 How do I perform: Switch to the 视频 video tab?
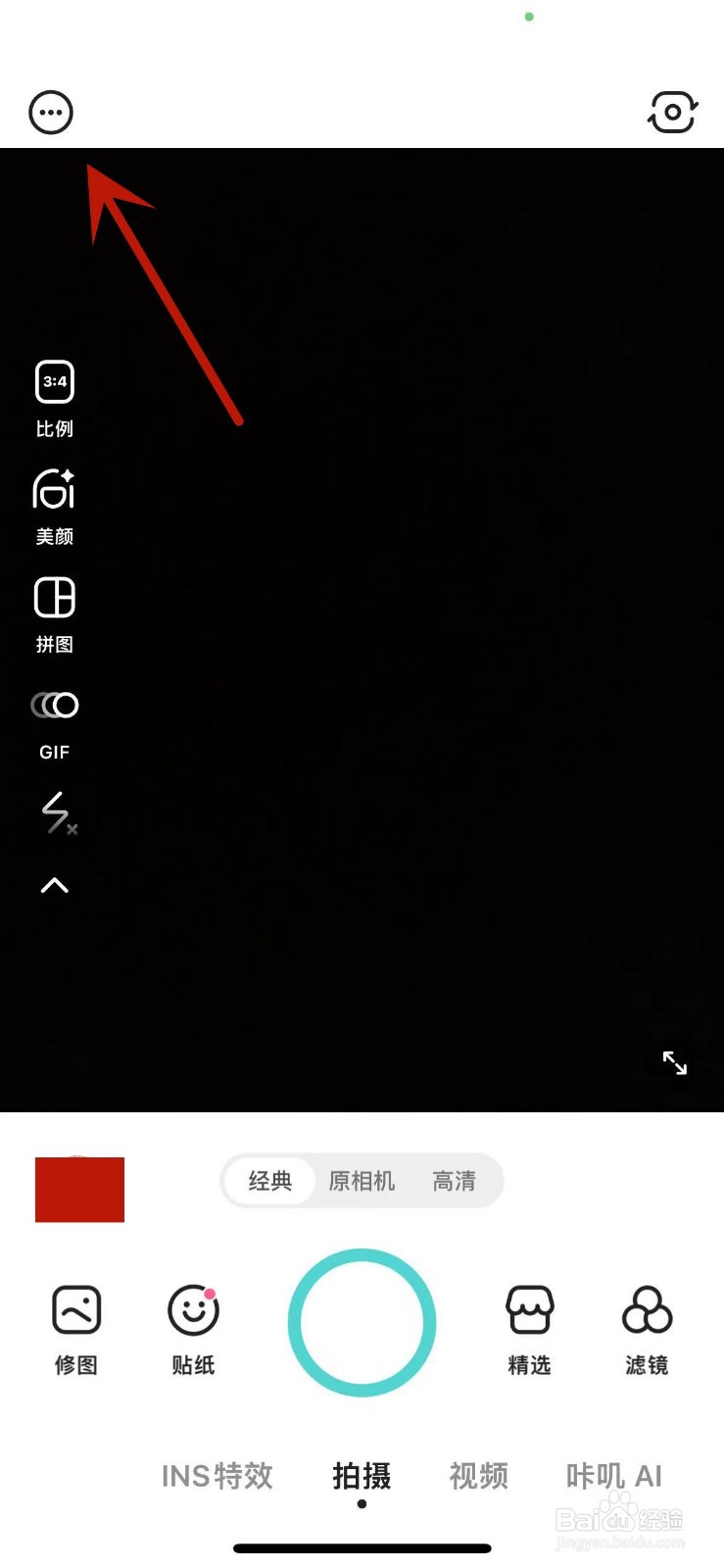pos(478,1477)
